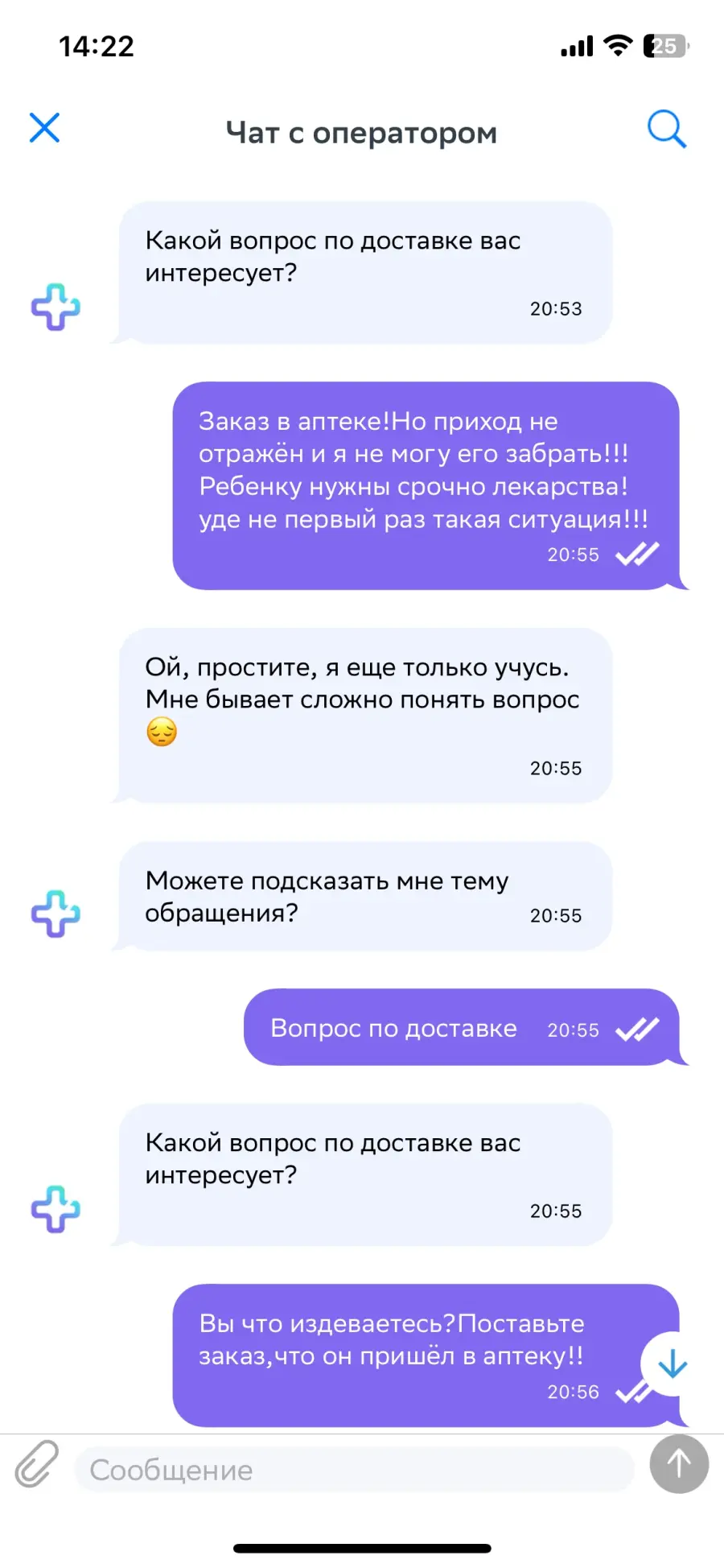The height and width of the screenshot is (1568, 724).
Task: Close the operator chat
Action: point(44,127)
